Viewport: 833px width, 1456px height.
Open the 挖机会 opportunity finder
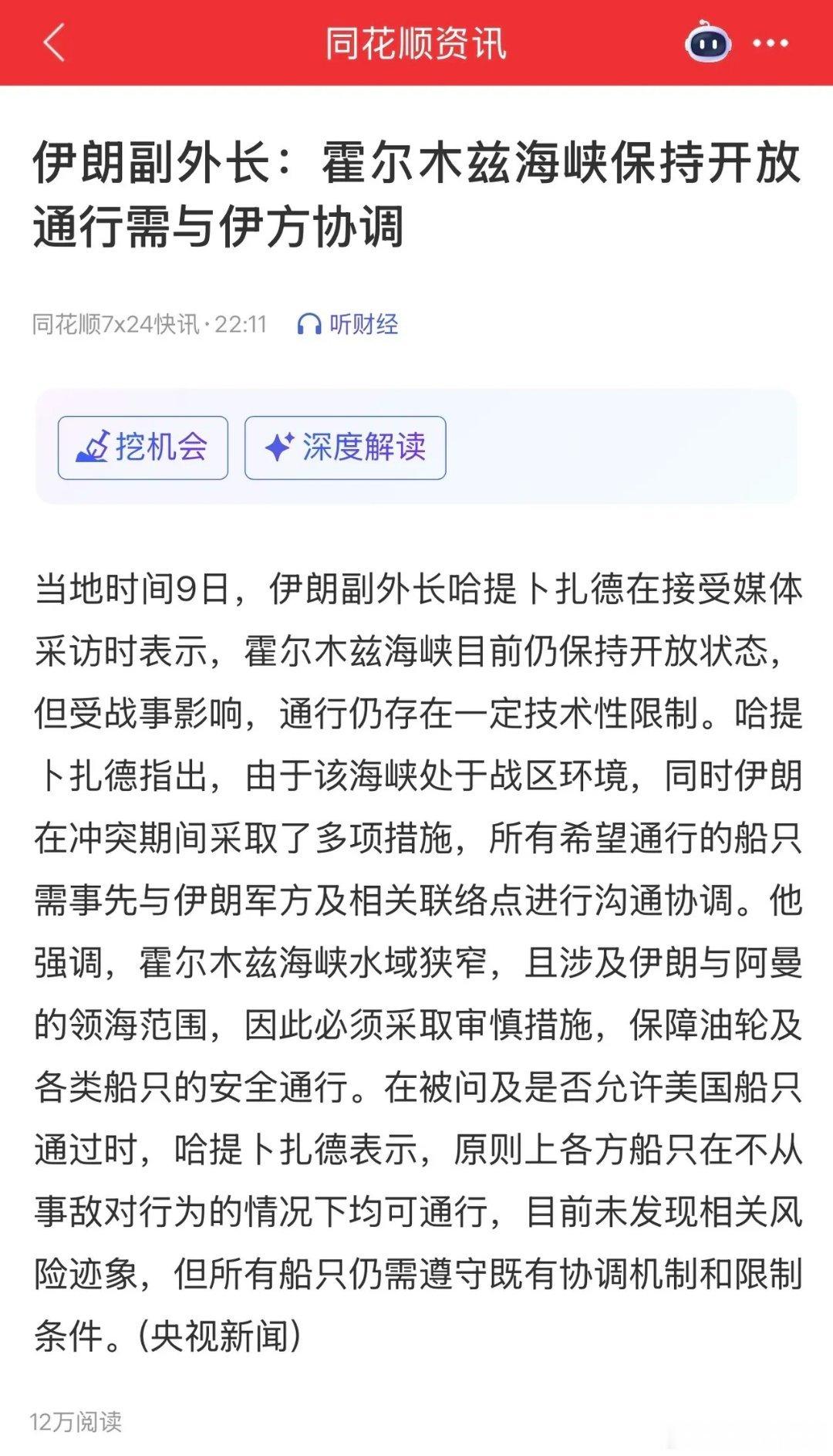tap(143, 448)
